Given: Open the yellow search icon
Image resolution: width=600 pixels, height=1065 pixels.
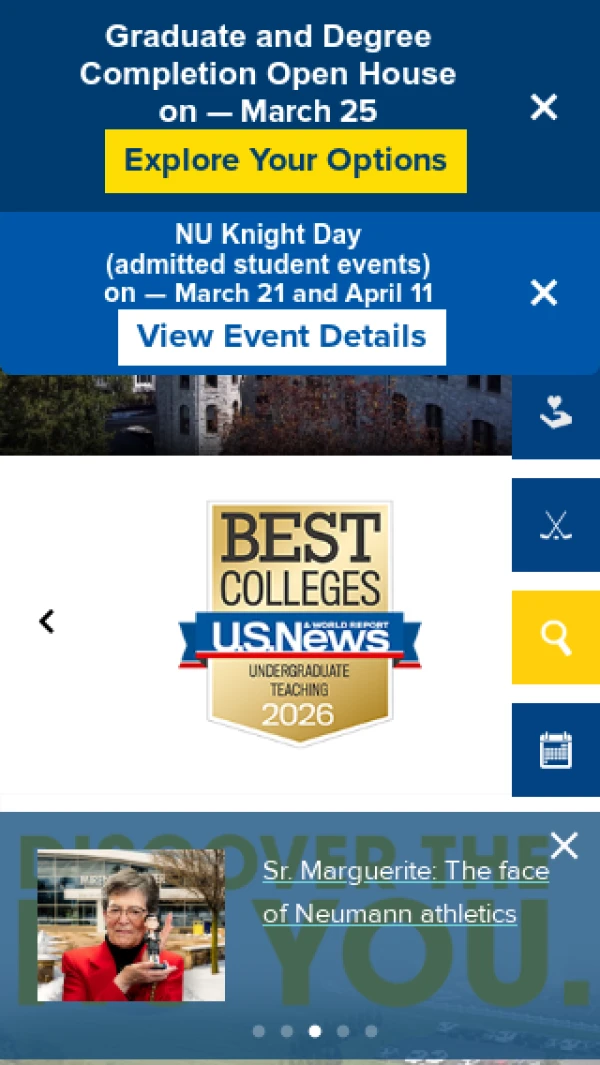Looking at the screenshot, I should pos(555,637).
